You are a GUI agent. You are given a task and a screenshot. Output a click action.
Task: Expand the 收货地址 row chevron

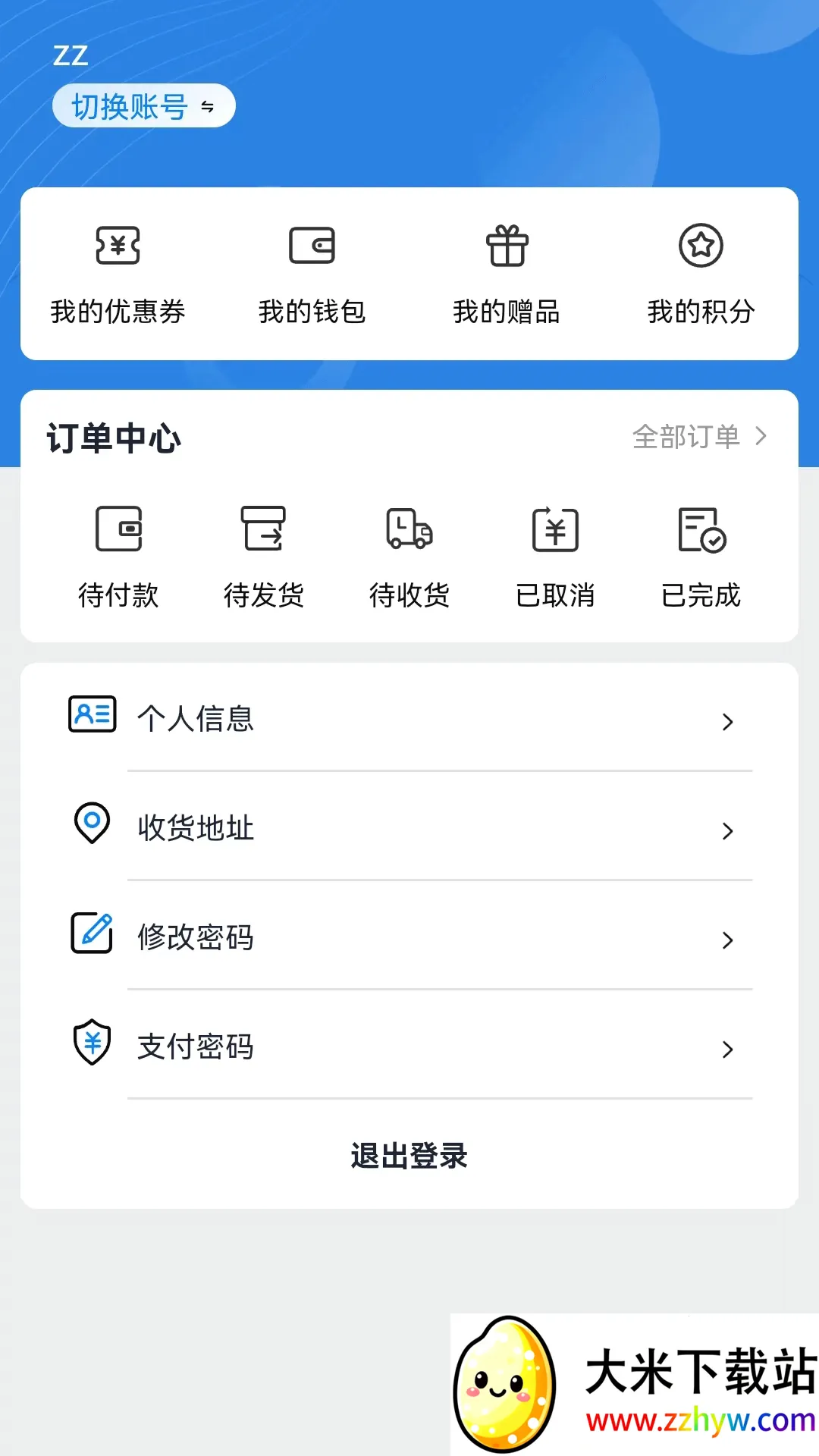[x=728, y=830]
